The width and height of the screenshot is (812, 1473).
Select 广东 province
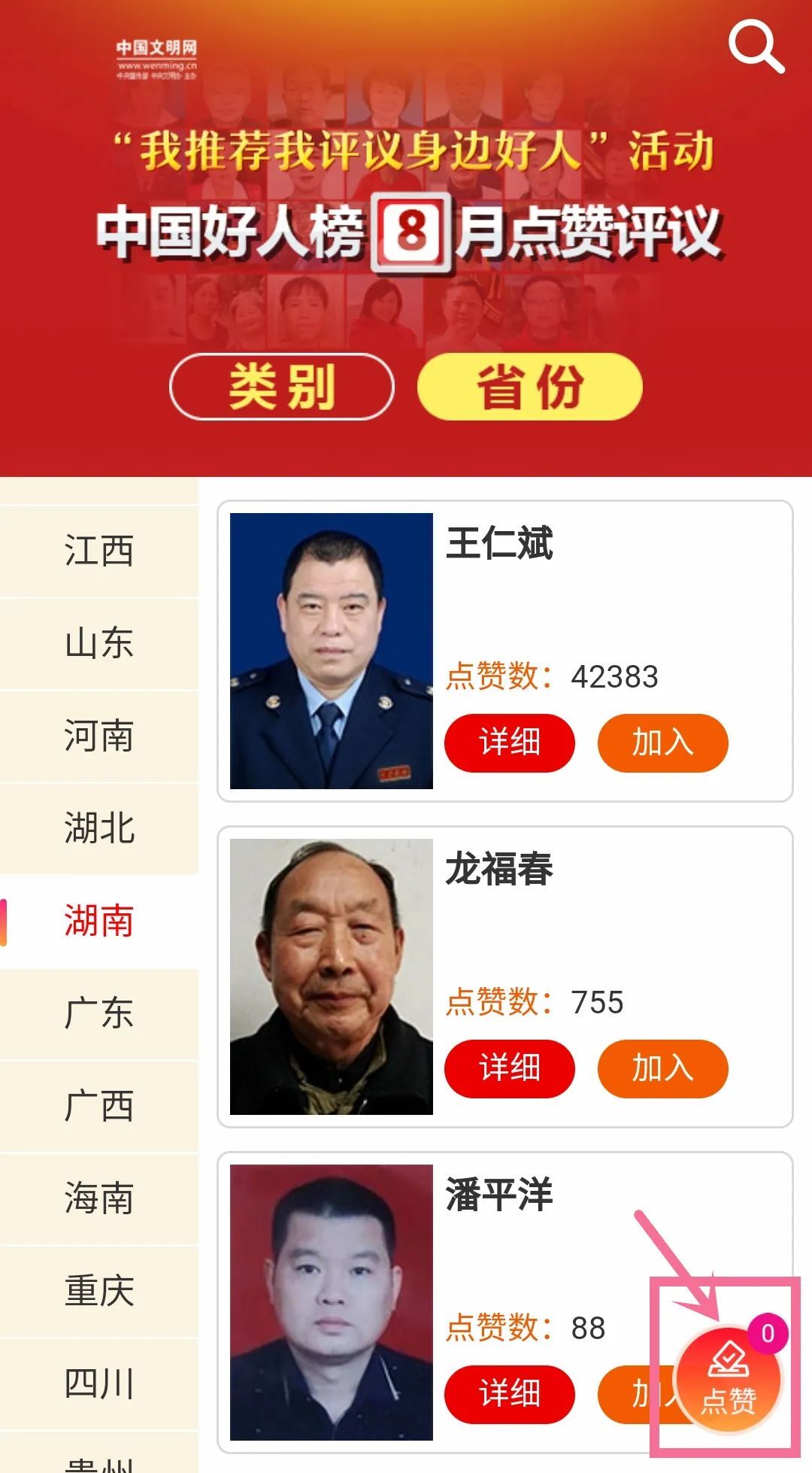(98, 1013)
